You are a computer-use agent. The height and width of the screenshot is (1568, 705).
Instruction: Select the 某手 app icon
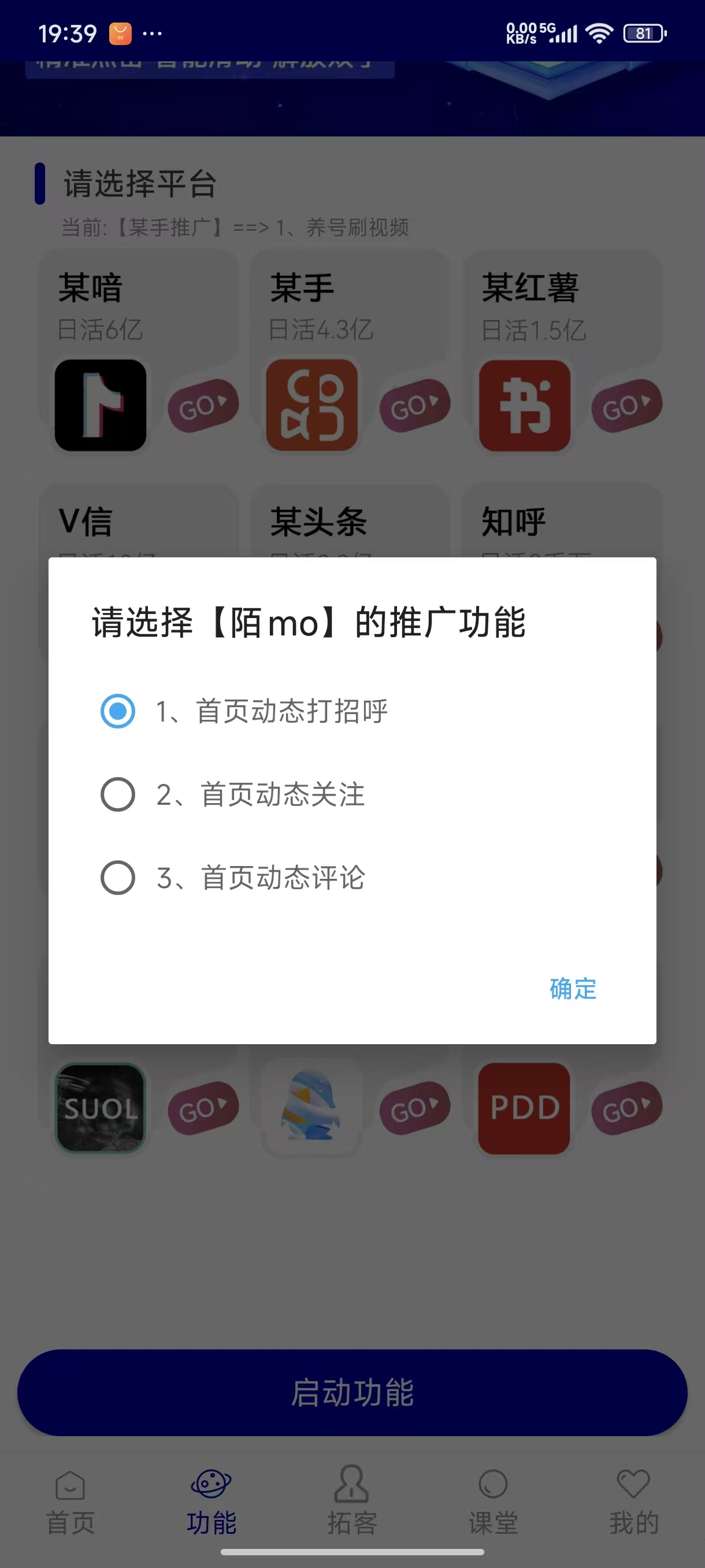[x=311, y=405]
